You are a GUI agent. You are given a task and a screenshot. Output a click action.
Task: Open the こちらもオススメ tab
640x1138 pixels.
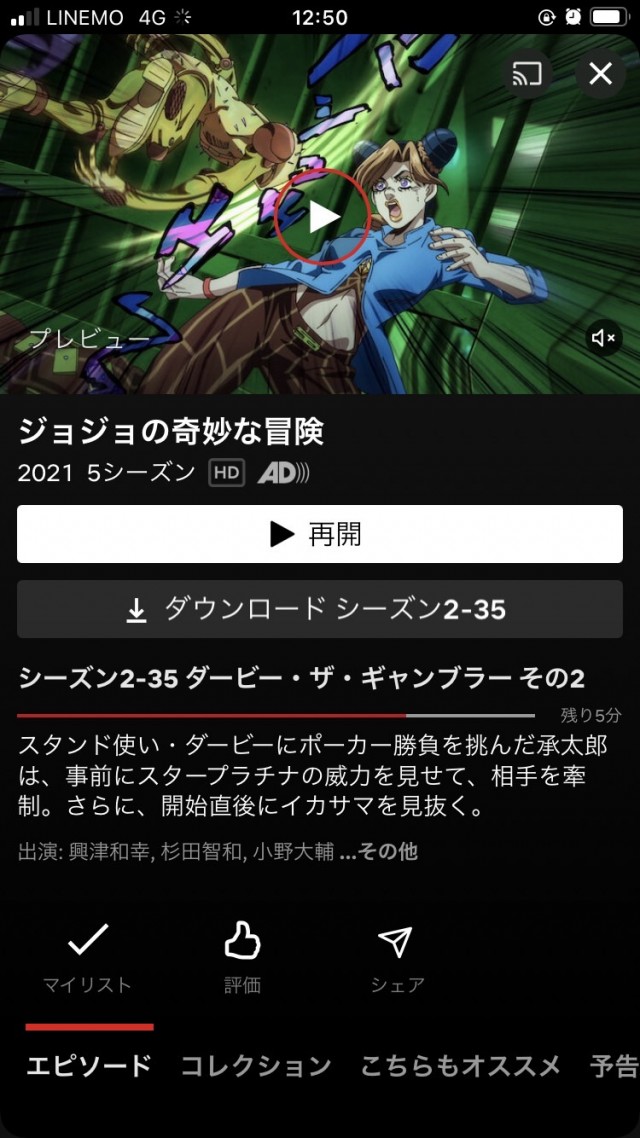(x=460, y=1066)
